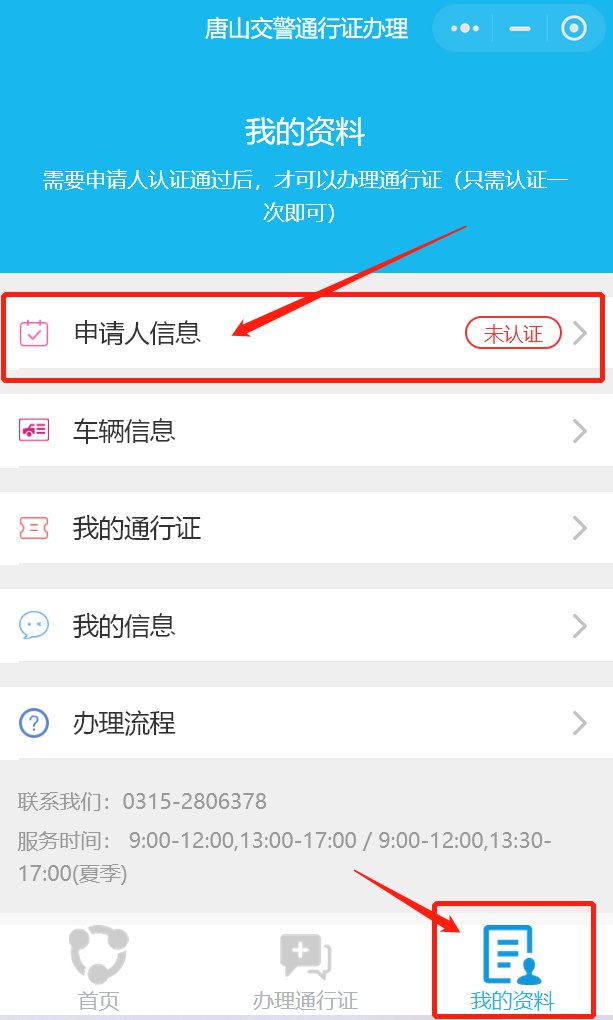The image size is (613, 1020).
Task: Close the mini program with circle icon
Action: (x=574, y=29)
